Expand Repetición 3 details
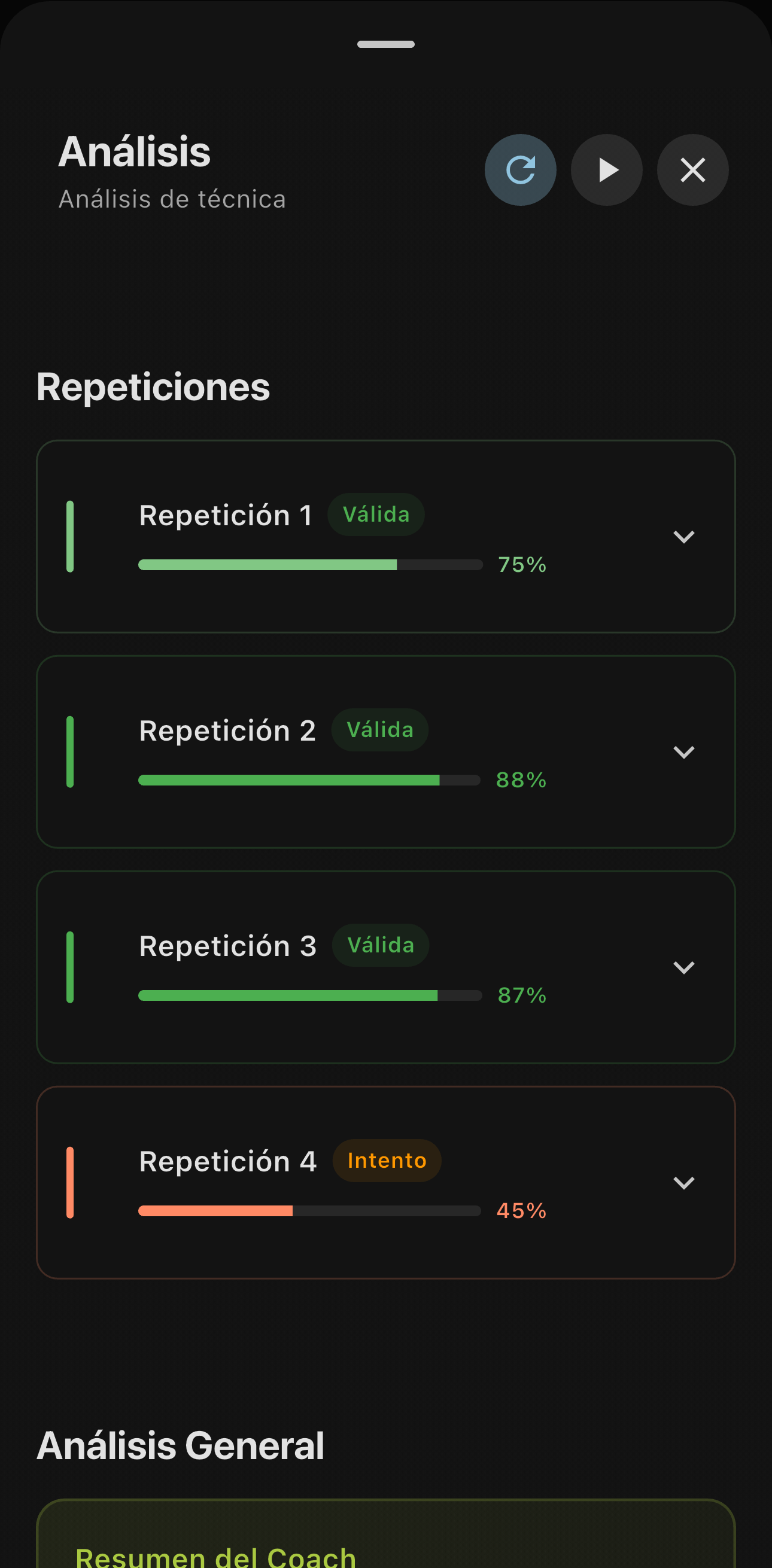Image resolution: width=772 pixels, height=1568 pixels. point(683,967)
